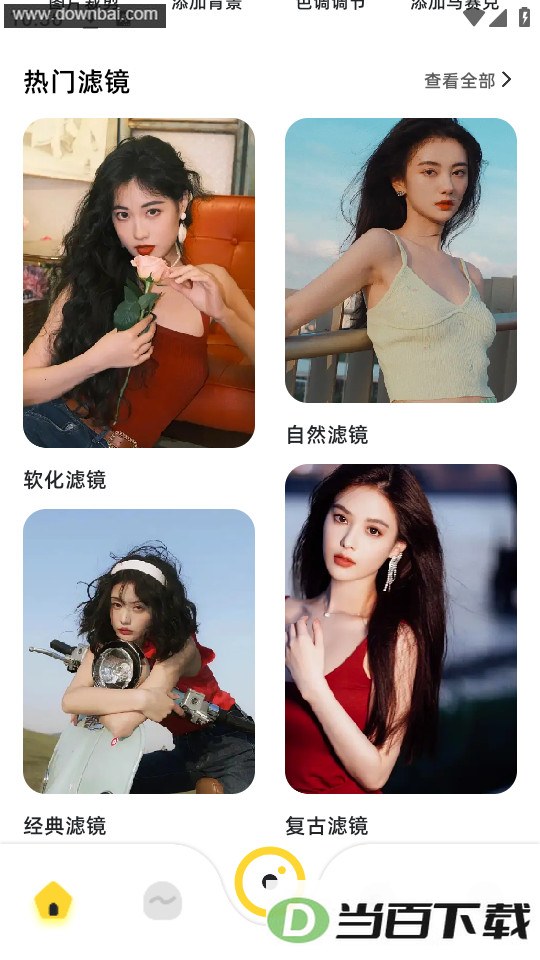Switch to the gray wave tab

point(162,901)
